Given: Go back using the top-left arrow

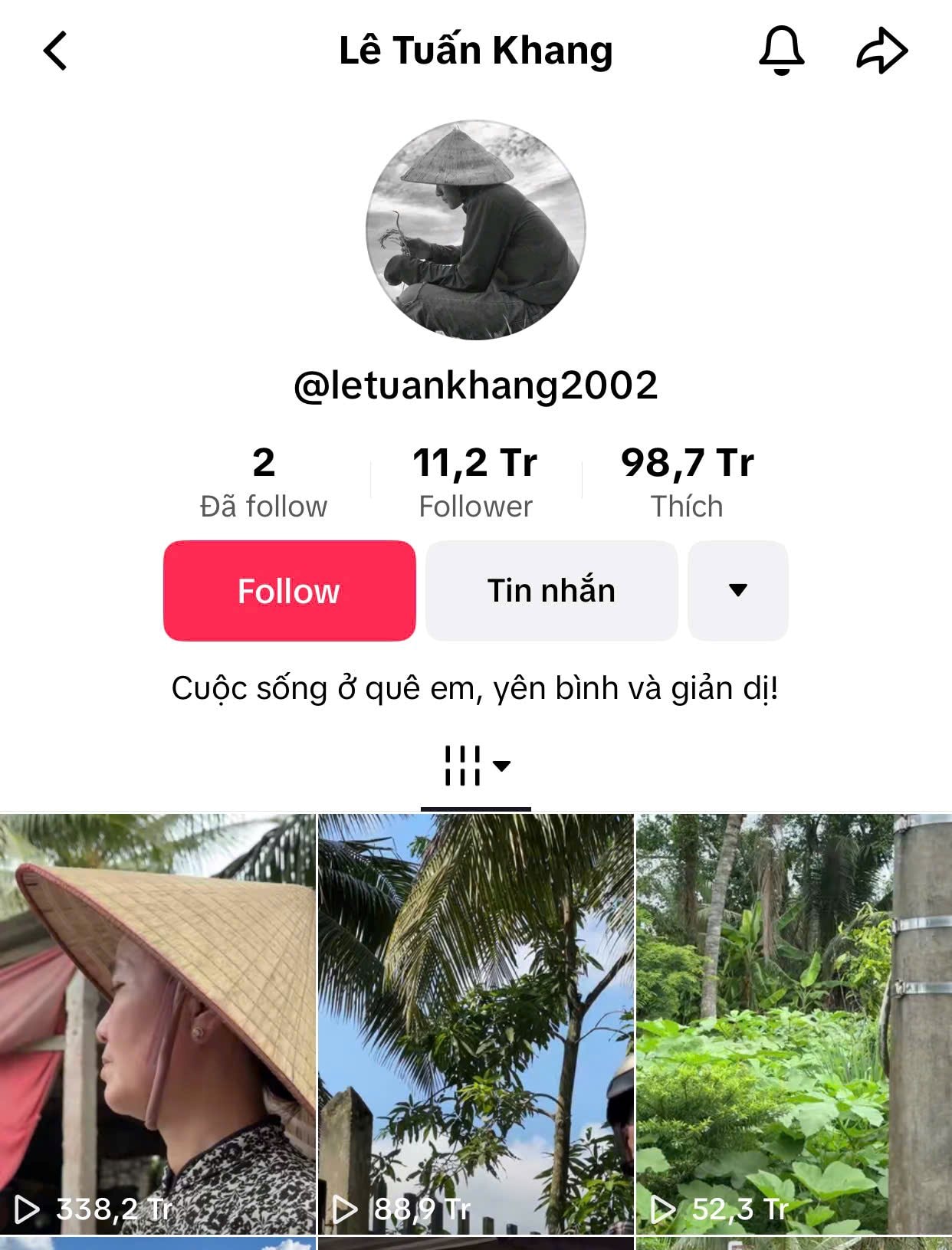Looking at the screenshot, I should [x=55, y=51].
